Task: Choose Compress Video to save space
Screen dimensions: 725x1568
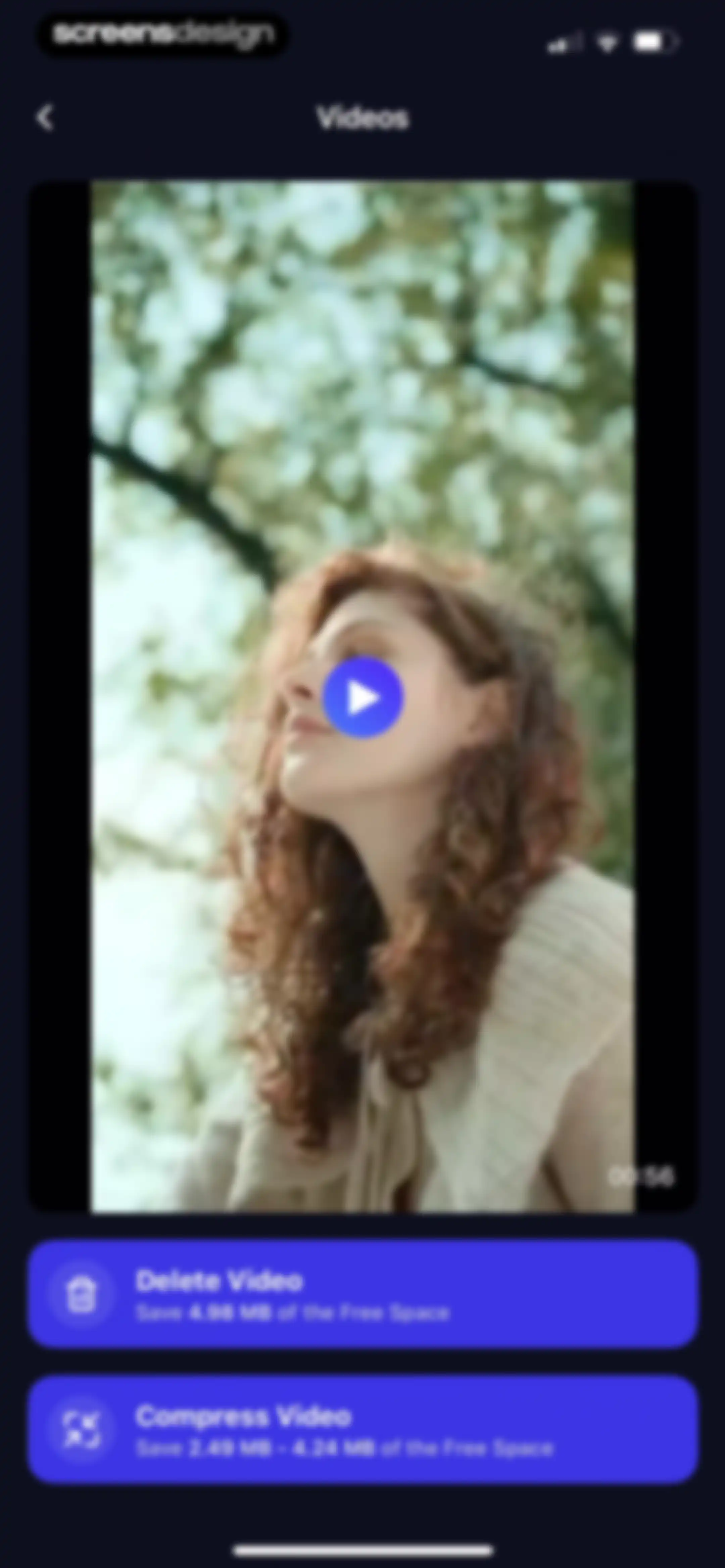Action: pos(363,1430)
